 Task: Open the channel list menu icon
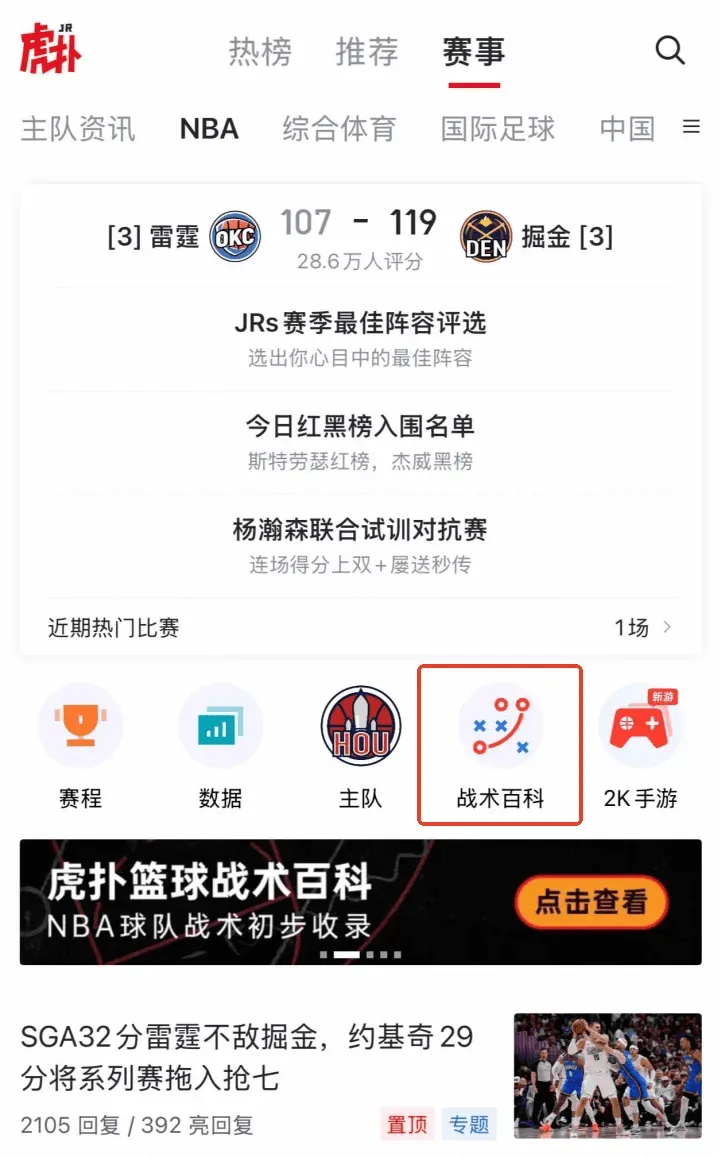click(691, 127)
